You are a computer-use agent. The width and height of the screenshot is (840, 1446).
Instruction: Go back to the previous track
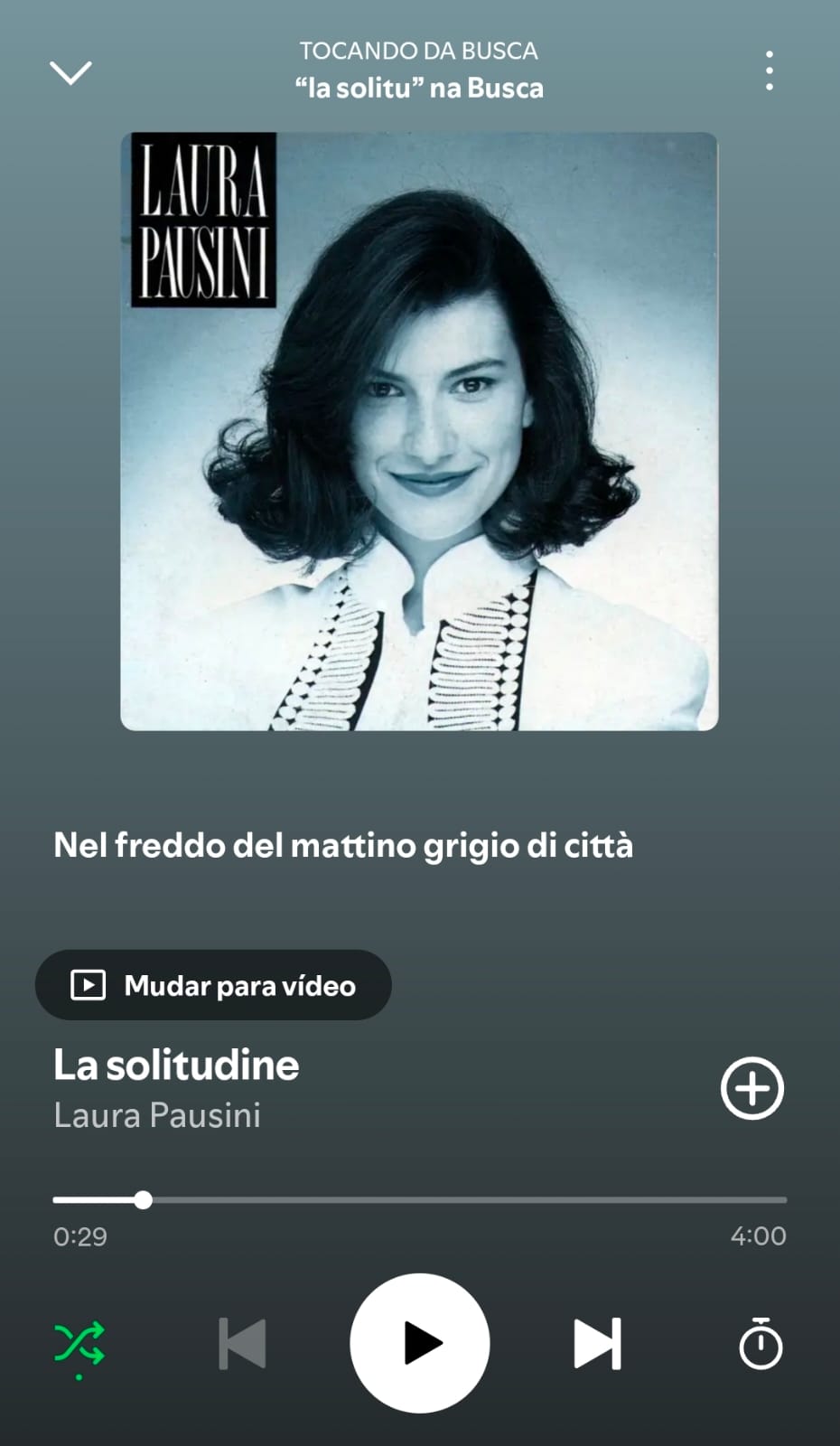[x=241, y=1344]
